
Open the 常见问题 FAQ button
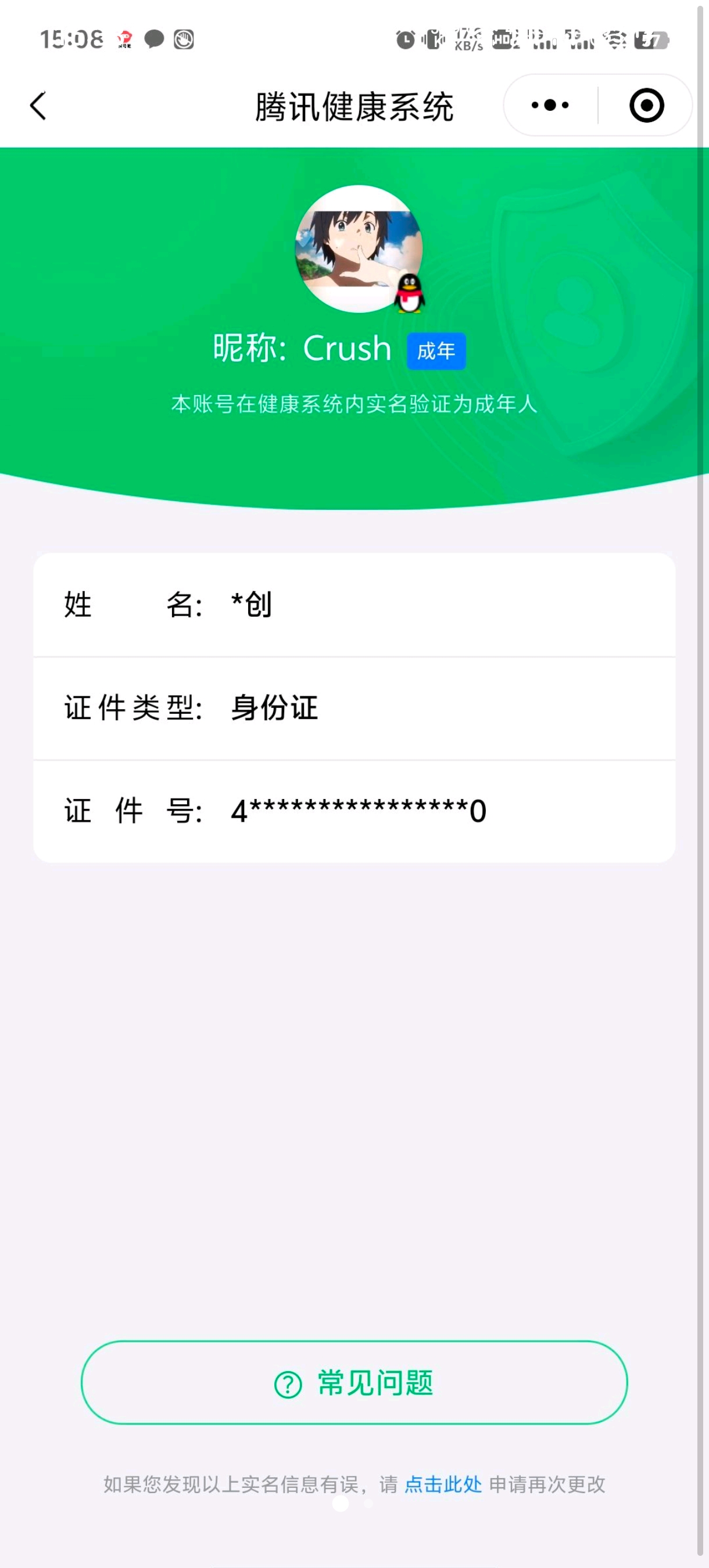(x=354, y=1382)
